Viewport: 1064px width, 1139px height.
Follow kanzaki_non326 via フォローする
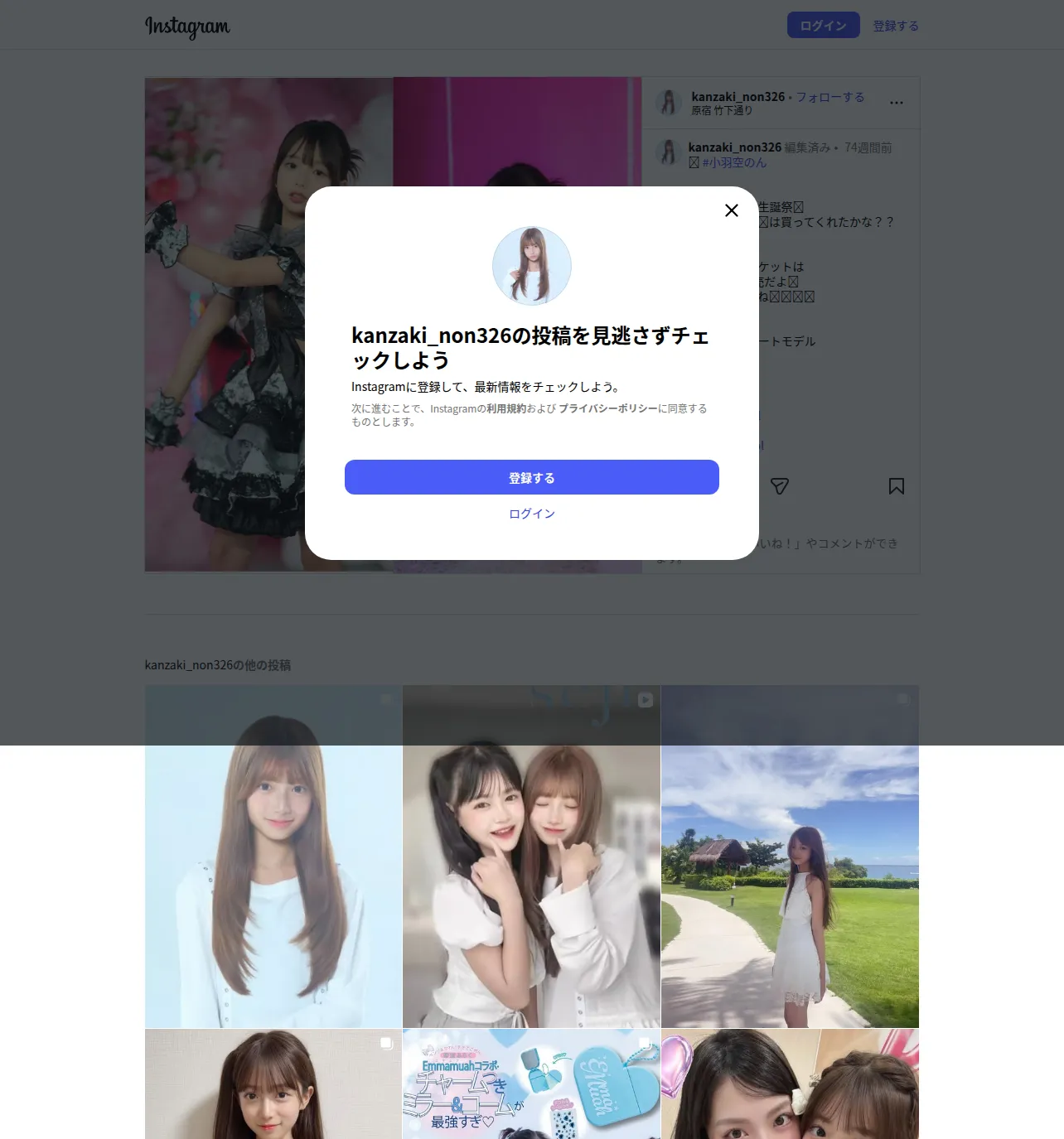(830, 97)
